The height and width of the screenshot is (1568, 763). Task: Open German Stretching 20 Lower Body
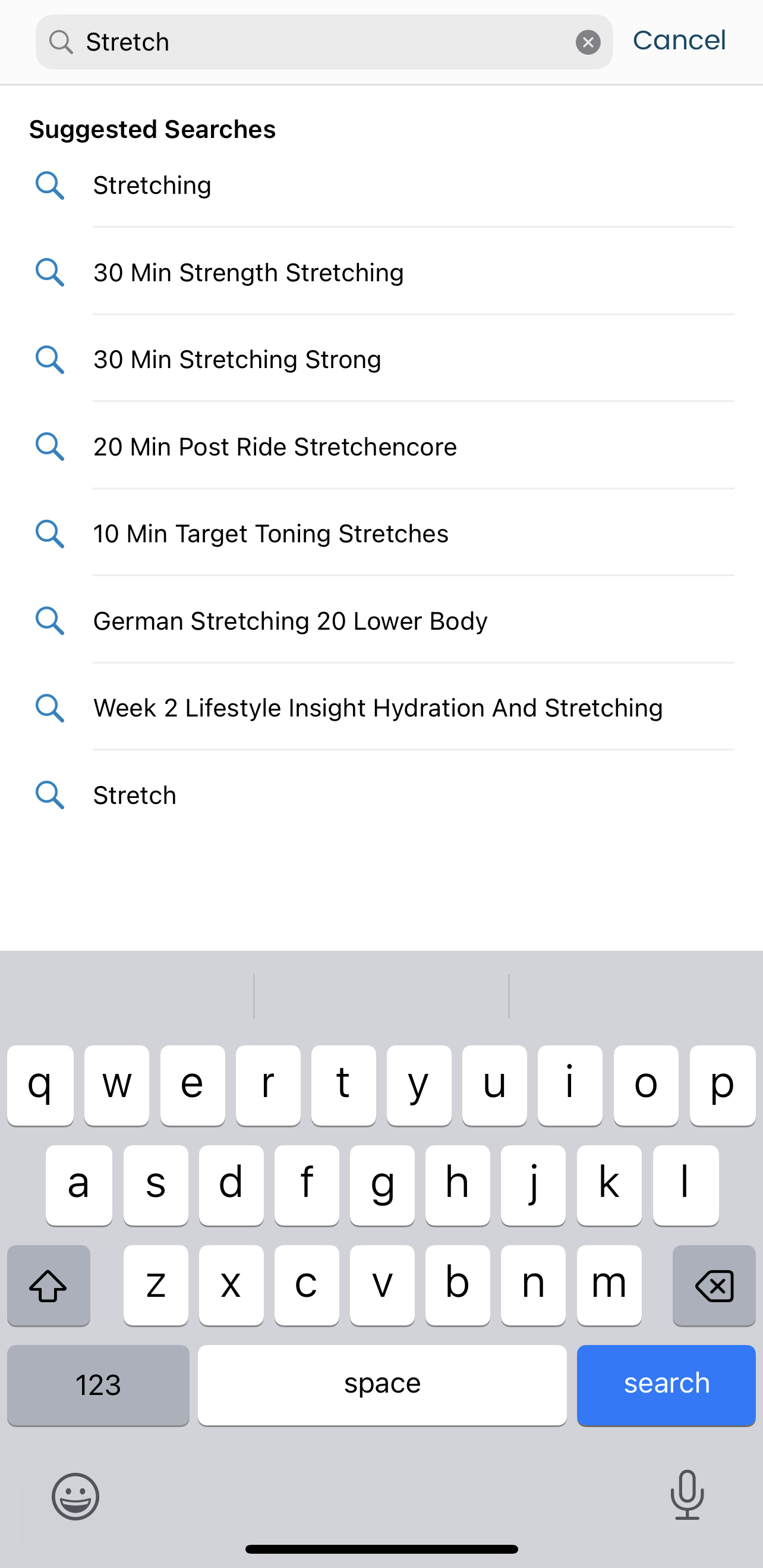pos(381,621)
